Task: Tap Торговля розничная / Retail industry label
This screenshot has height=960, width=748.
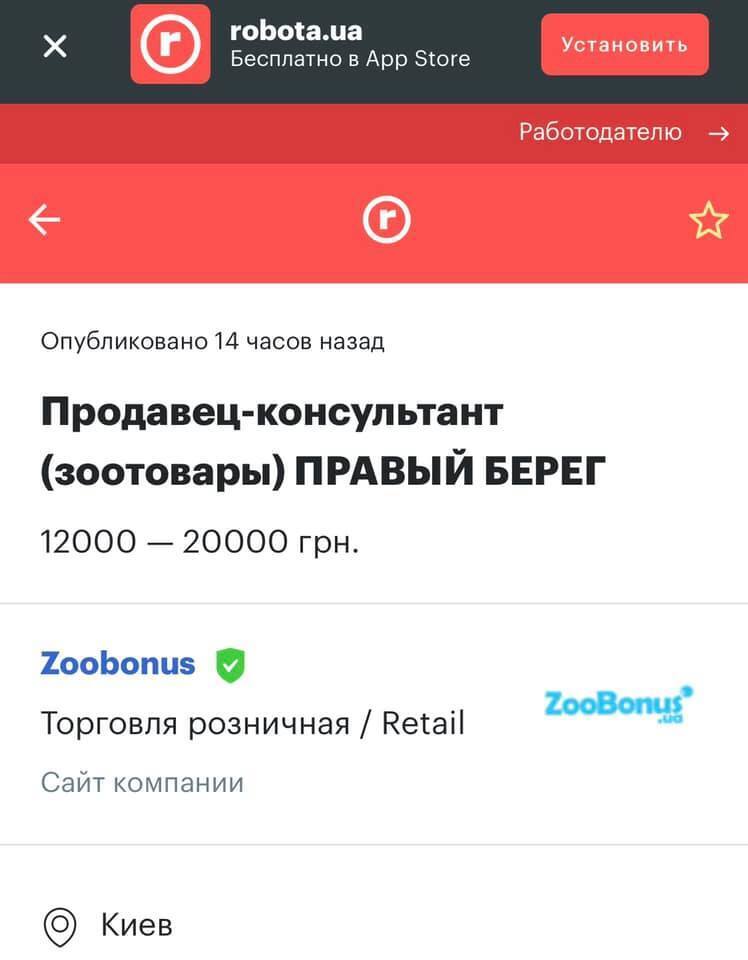Action: [x=252, y=722]
